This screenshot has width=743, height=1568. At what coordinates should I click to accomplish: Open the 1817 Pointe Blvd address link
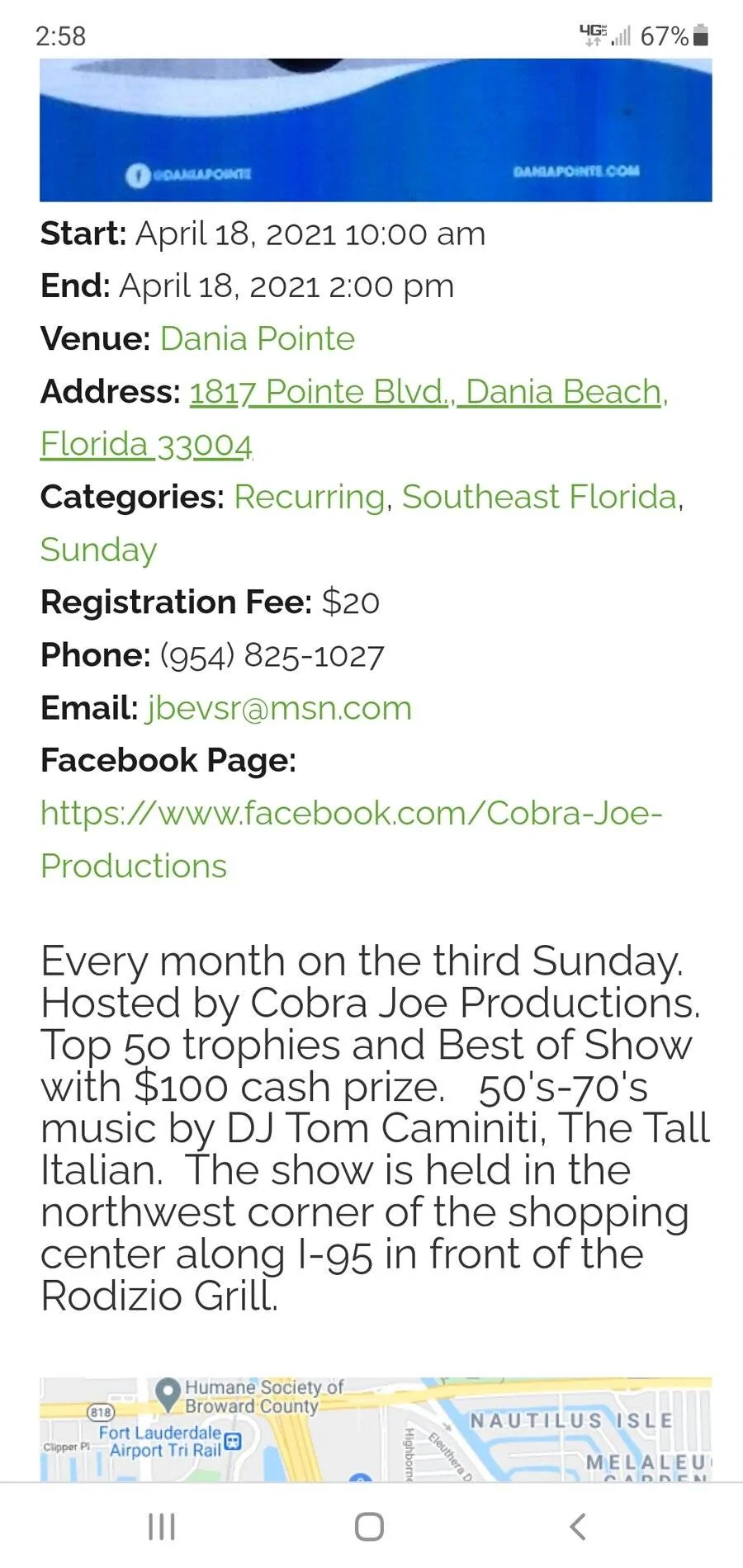pyautogui.click(x=354, y=418)
